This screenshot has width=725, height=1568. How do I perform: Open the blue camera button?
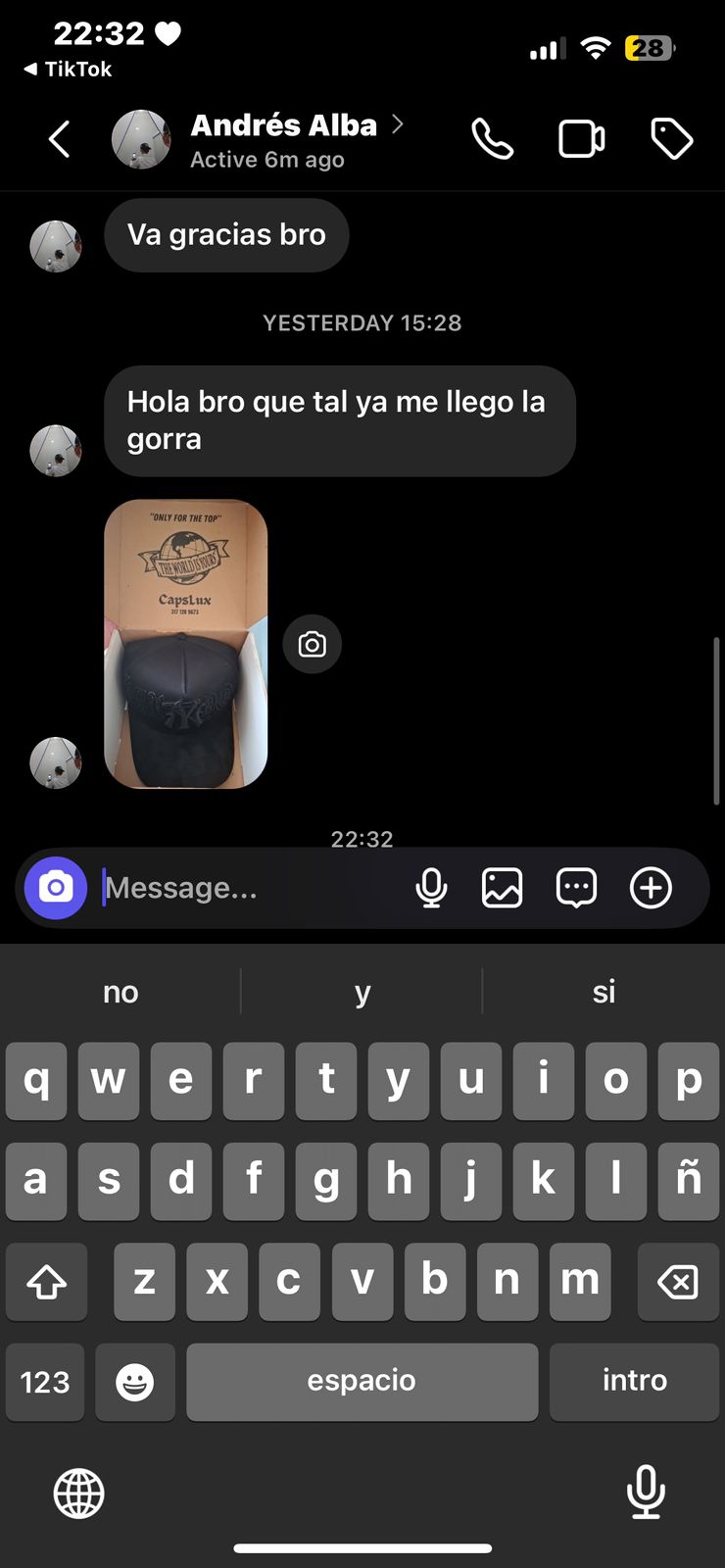click(x=56, y=888)
